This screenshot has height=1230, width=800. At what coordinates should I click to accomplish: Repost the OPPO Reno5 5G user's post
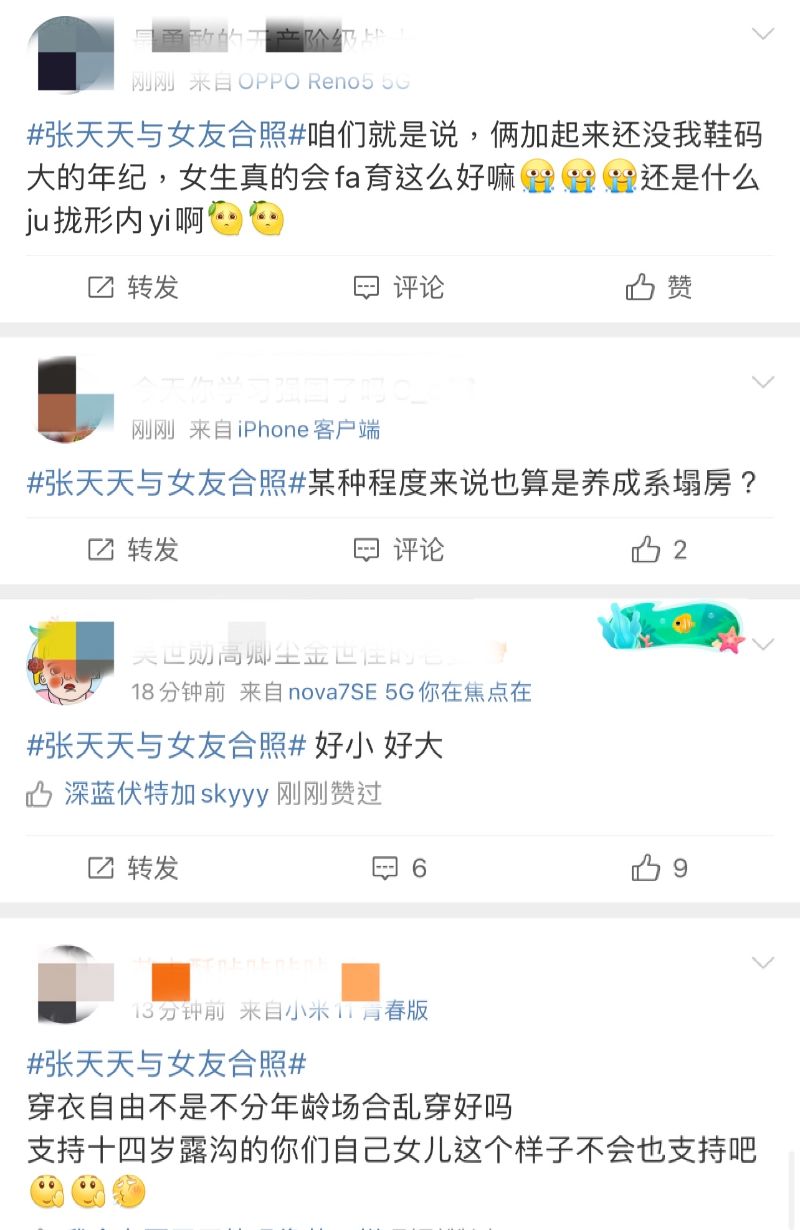pos(133,288)
